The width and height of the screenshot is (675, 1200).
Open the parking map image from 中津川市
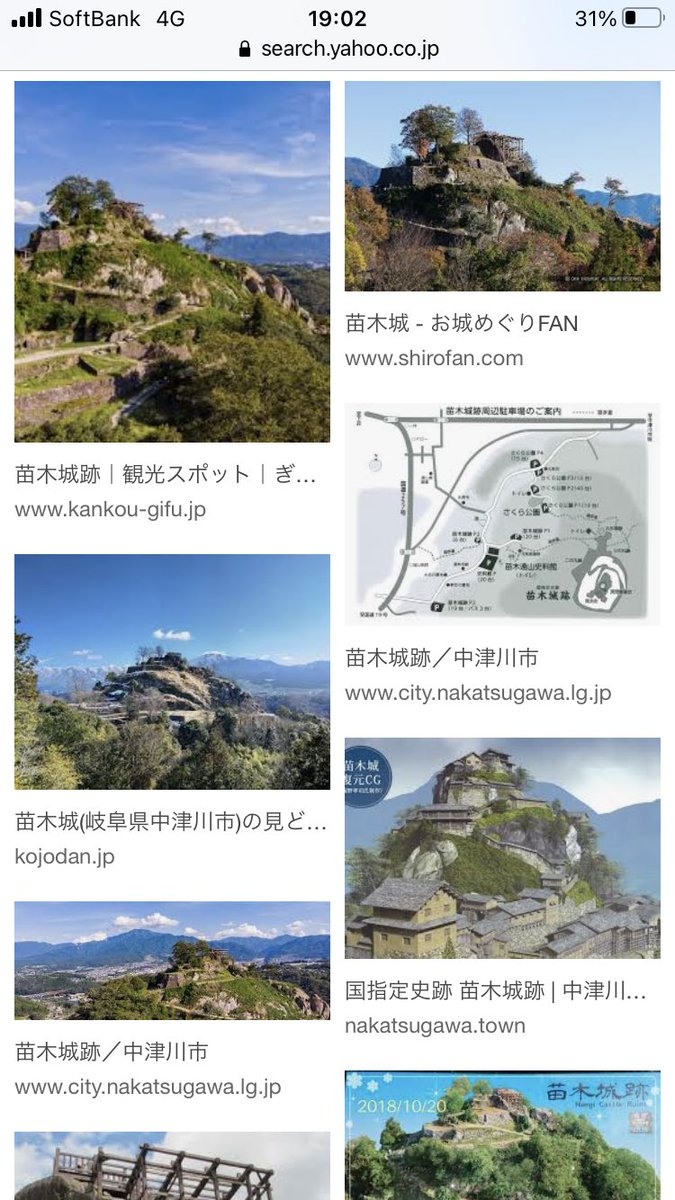click(x=502, y=514)
